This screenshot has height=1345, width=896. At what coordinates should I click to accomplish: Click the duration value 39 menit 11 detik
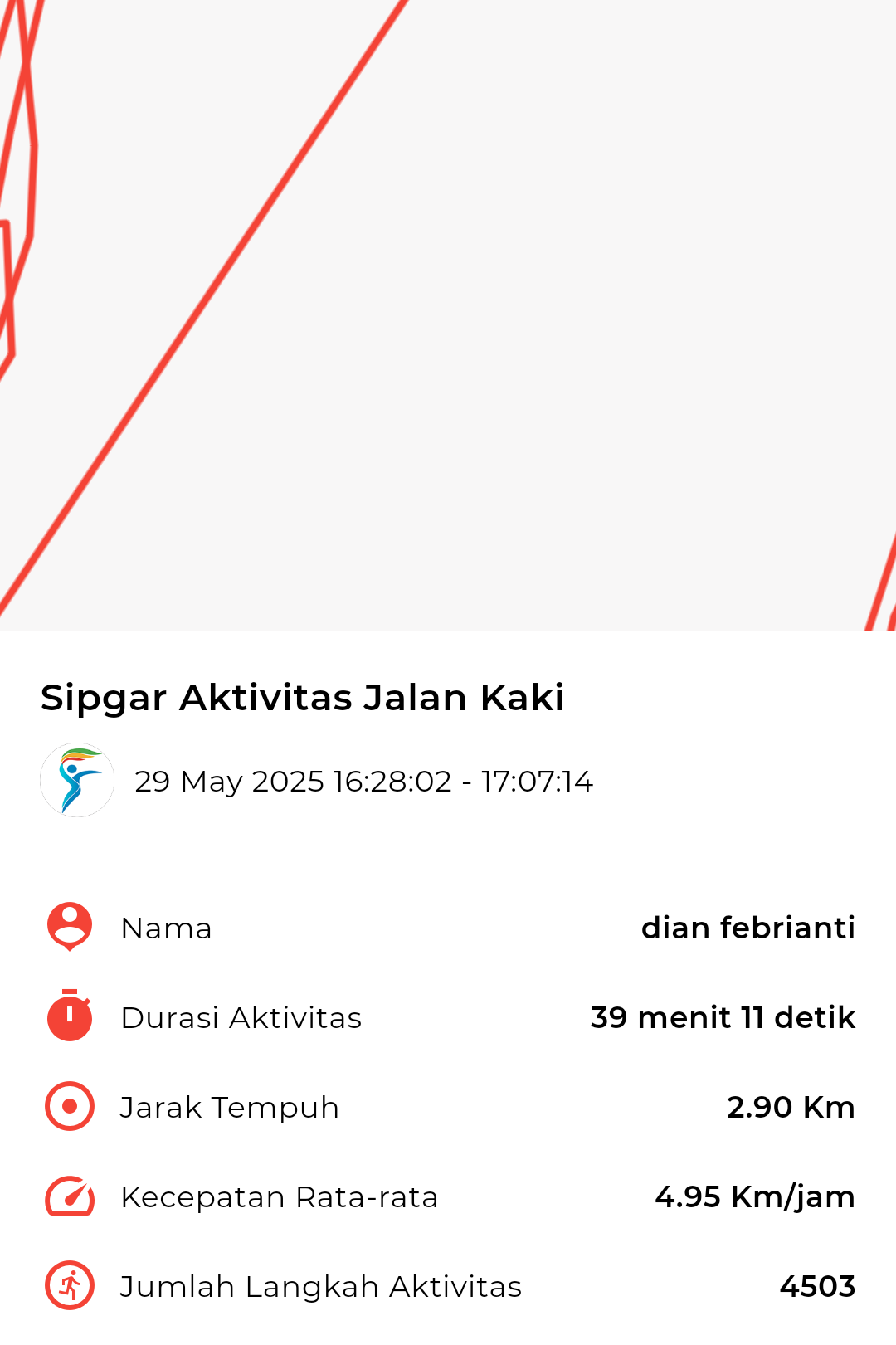pyautogui.click(x=721, y=1017)
